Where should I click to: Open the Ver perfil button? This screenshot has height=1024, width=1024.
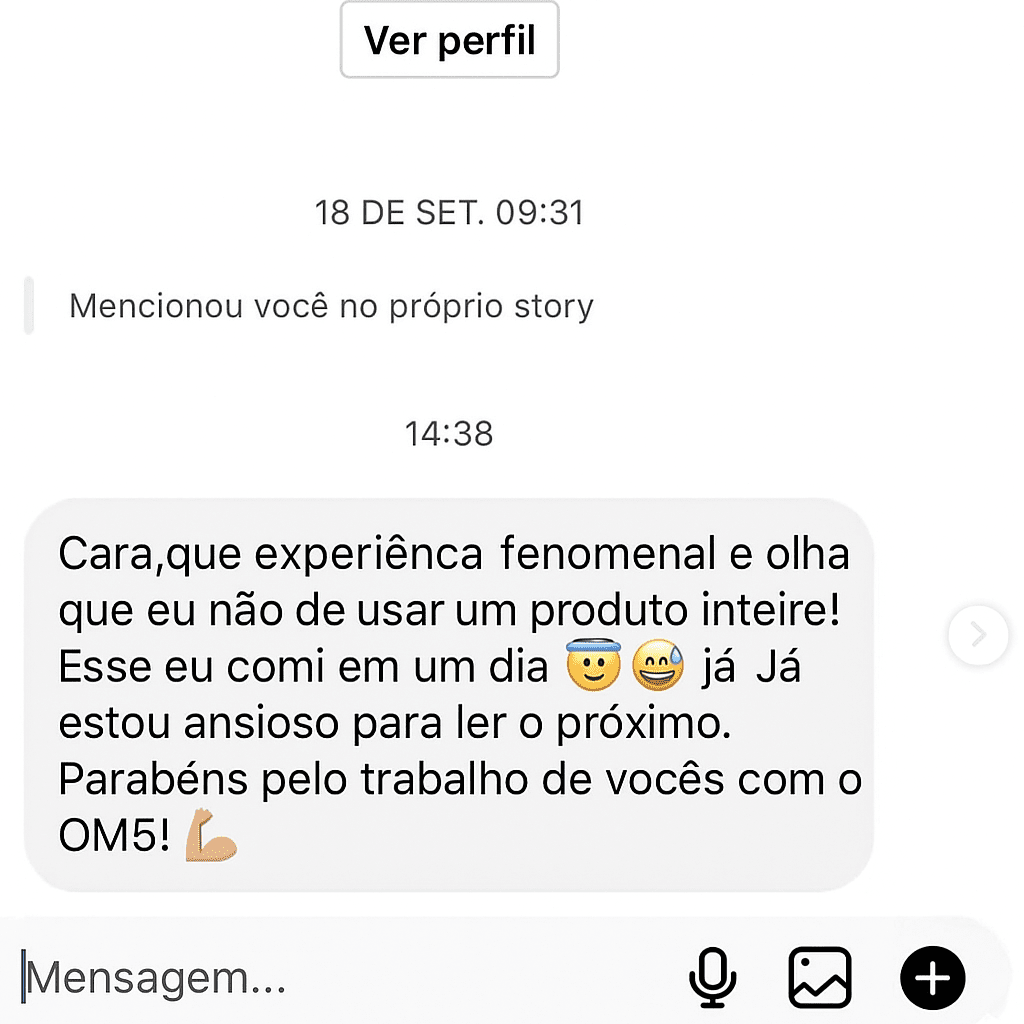click(x=449, y=41)
